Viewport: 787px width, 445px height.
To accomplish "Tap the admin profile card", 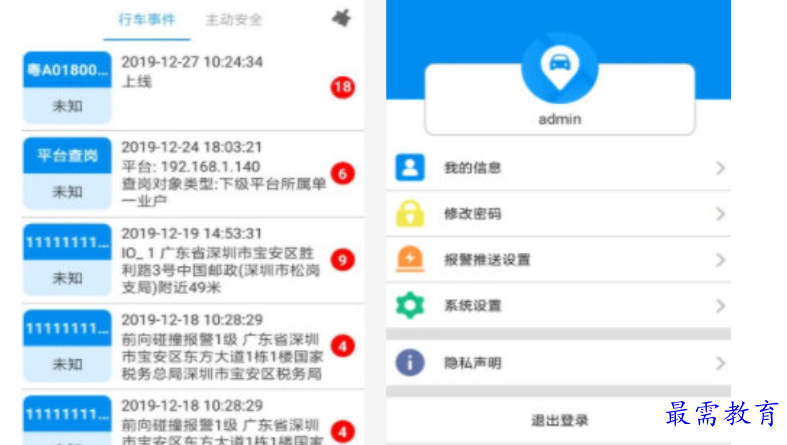I will coord(559,98).
